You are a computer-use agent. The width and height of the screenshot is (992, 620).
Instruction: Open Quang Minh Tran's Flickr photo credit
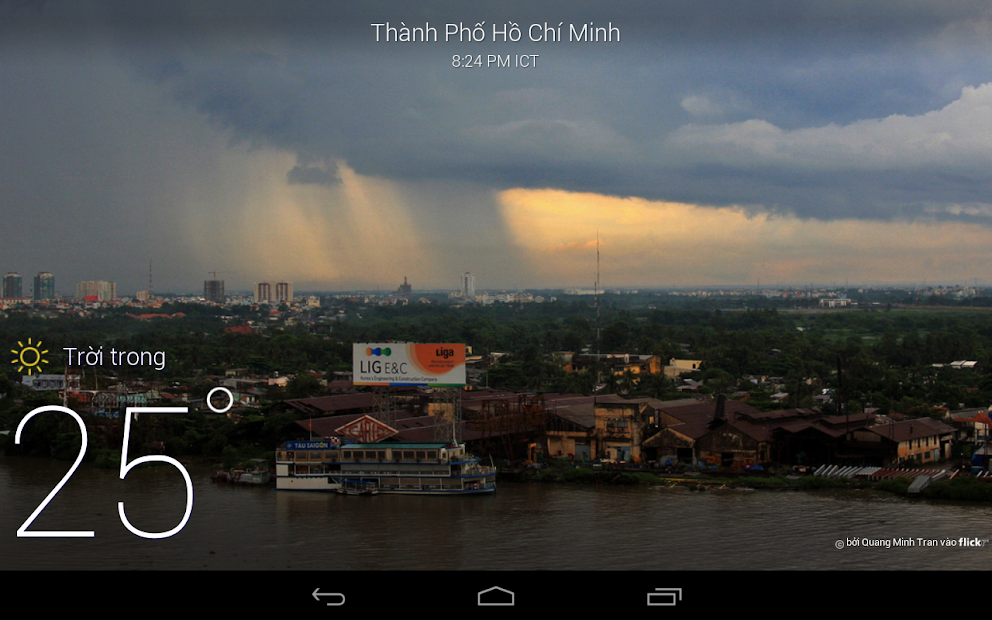[911, 543]
